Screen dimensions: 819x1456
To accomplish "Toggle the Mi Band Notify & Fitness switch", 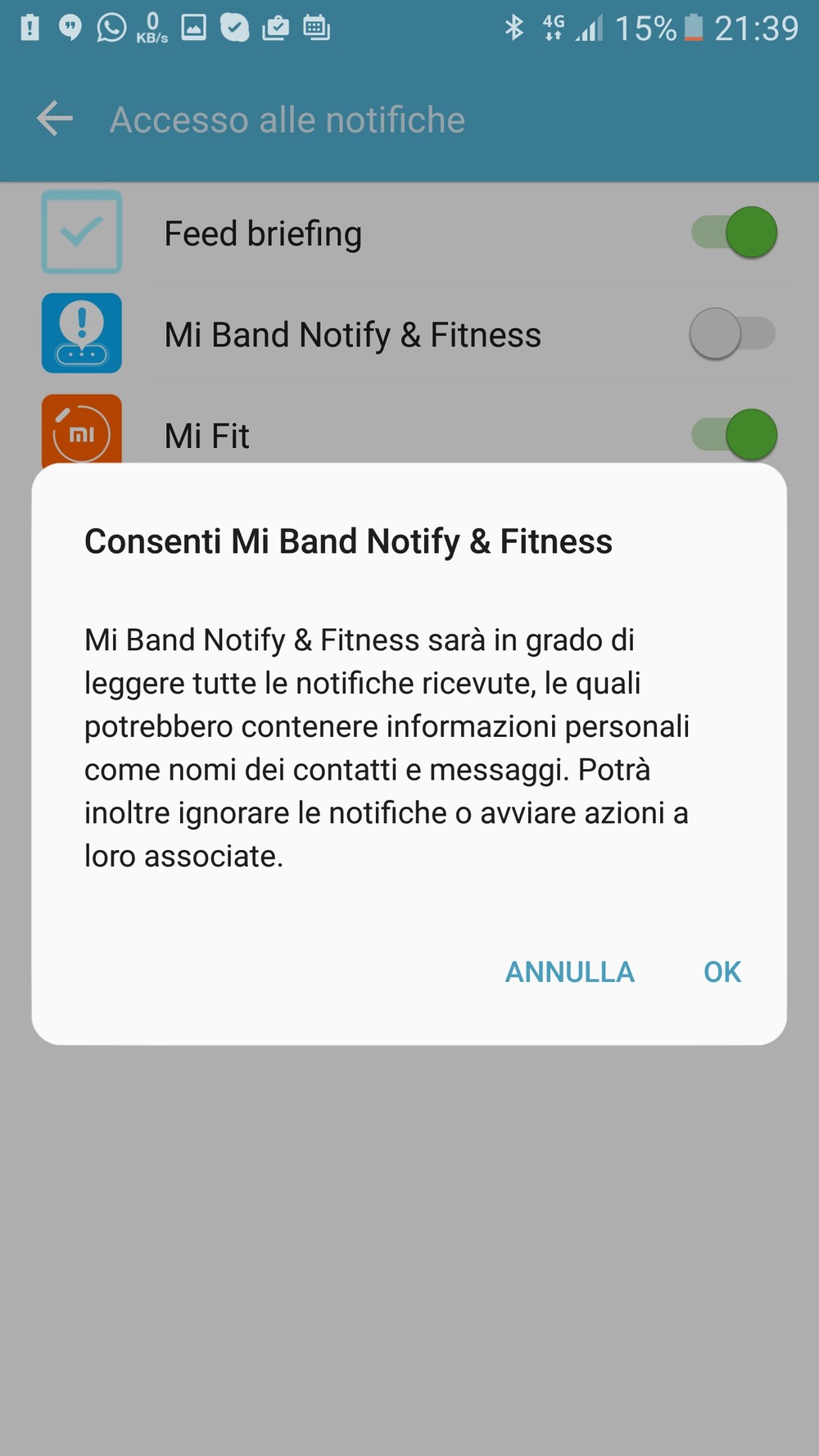I will (732, 333).
